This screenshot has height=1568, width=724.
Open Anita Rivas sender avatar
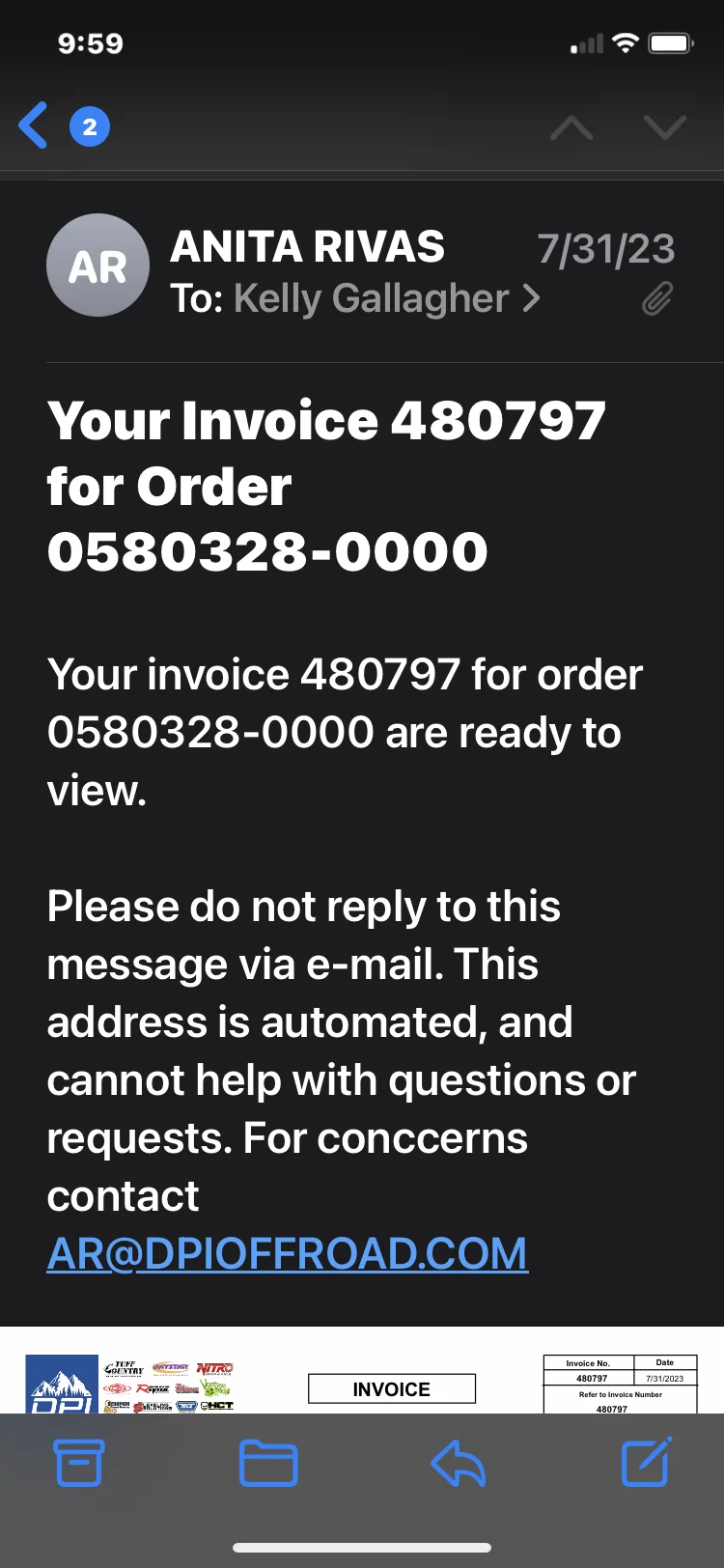(x=97, y=266)
